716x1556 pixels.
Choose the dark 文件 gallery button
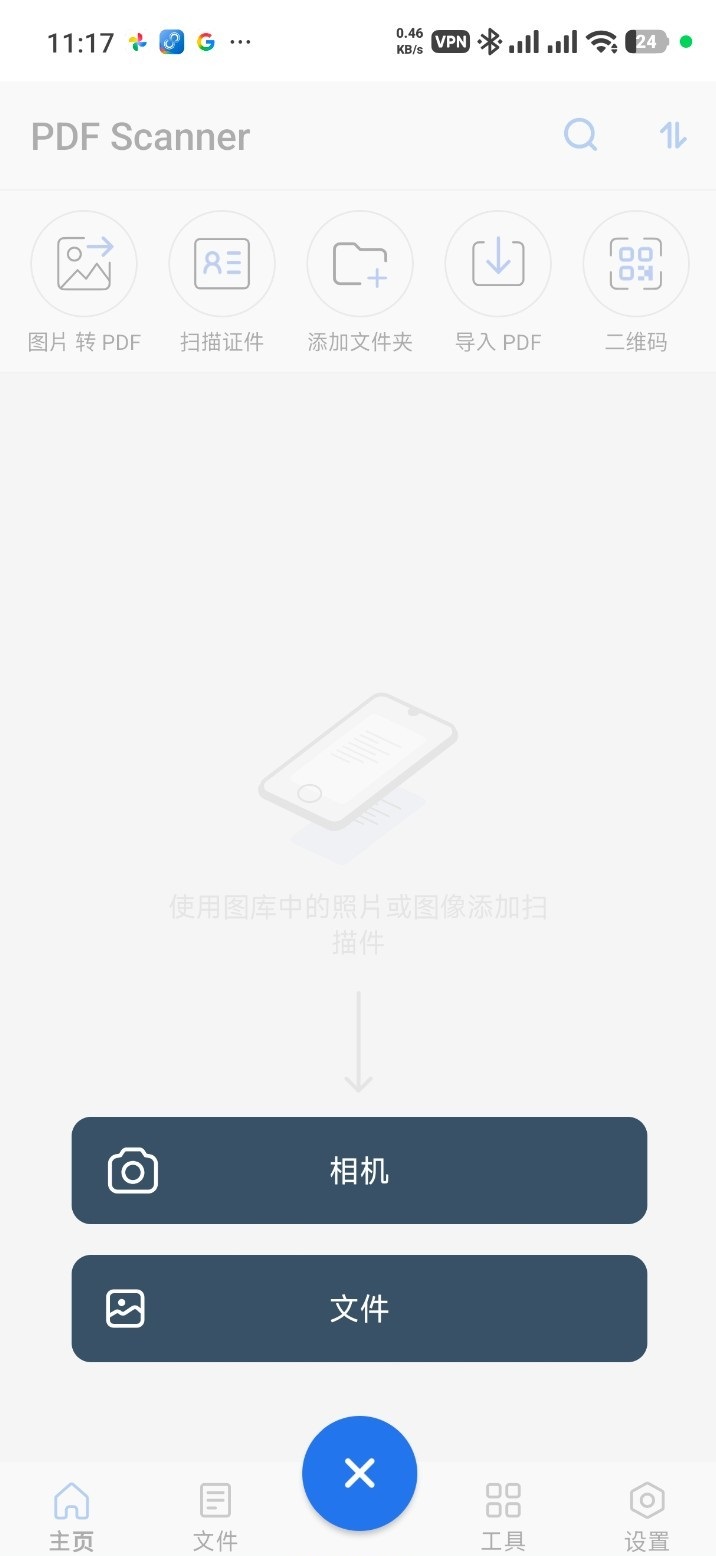359,1308
